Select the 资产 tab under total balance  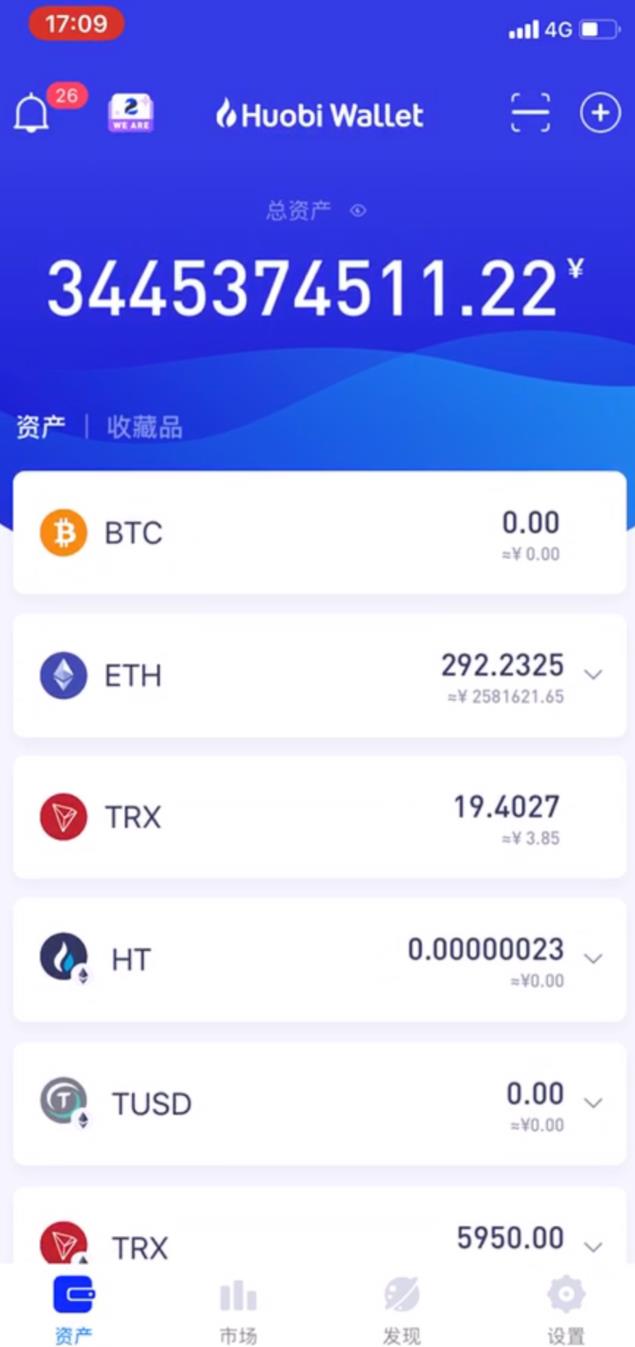click(x=41, y=428)
